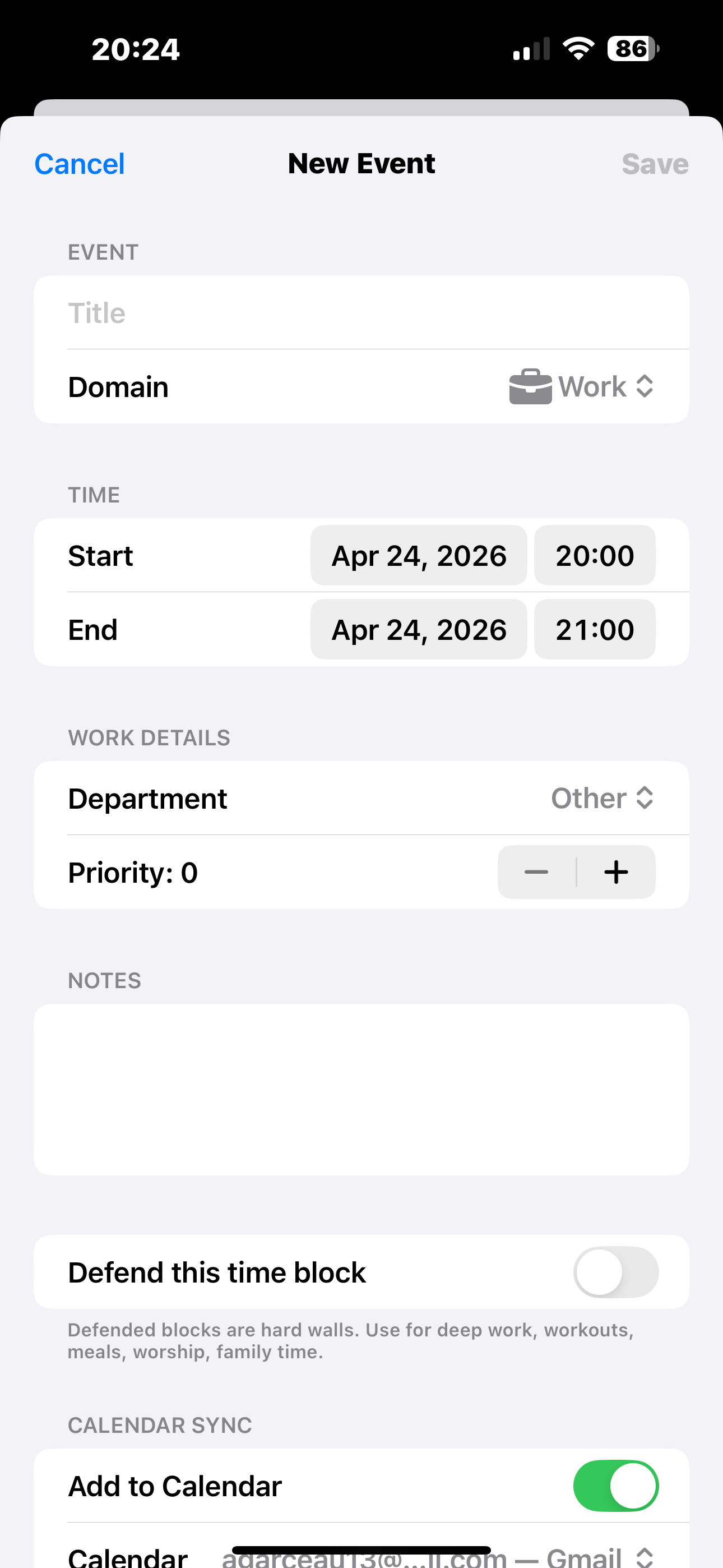Cancel creating the new event

click(79, 163)
